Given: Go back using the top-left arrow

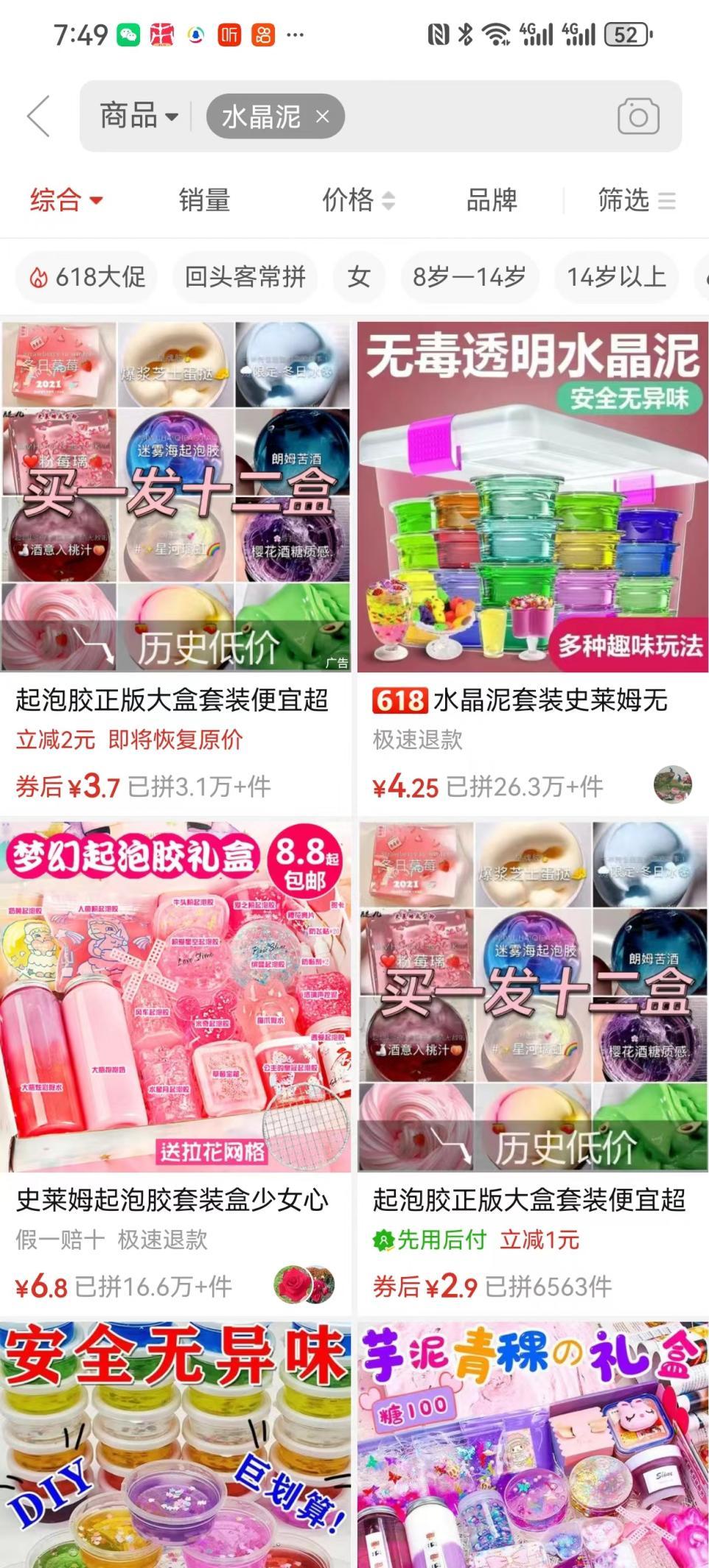Looking at the screenshot, I should click(38, 116).
